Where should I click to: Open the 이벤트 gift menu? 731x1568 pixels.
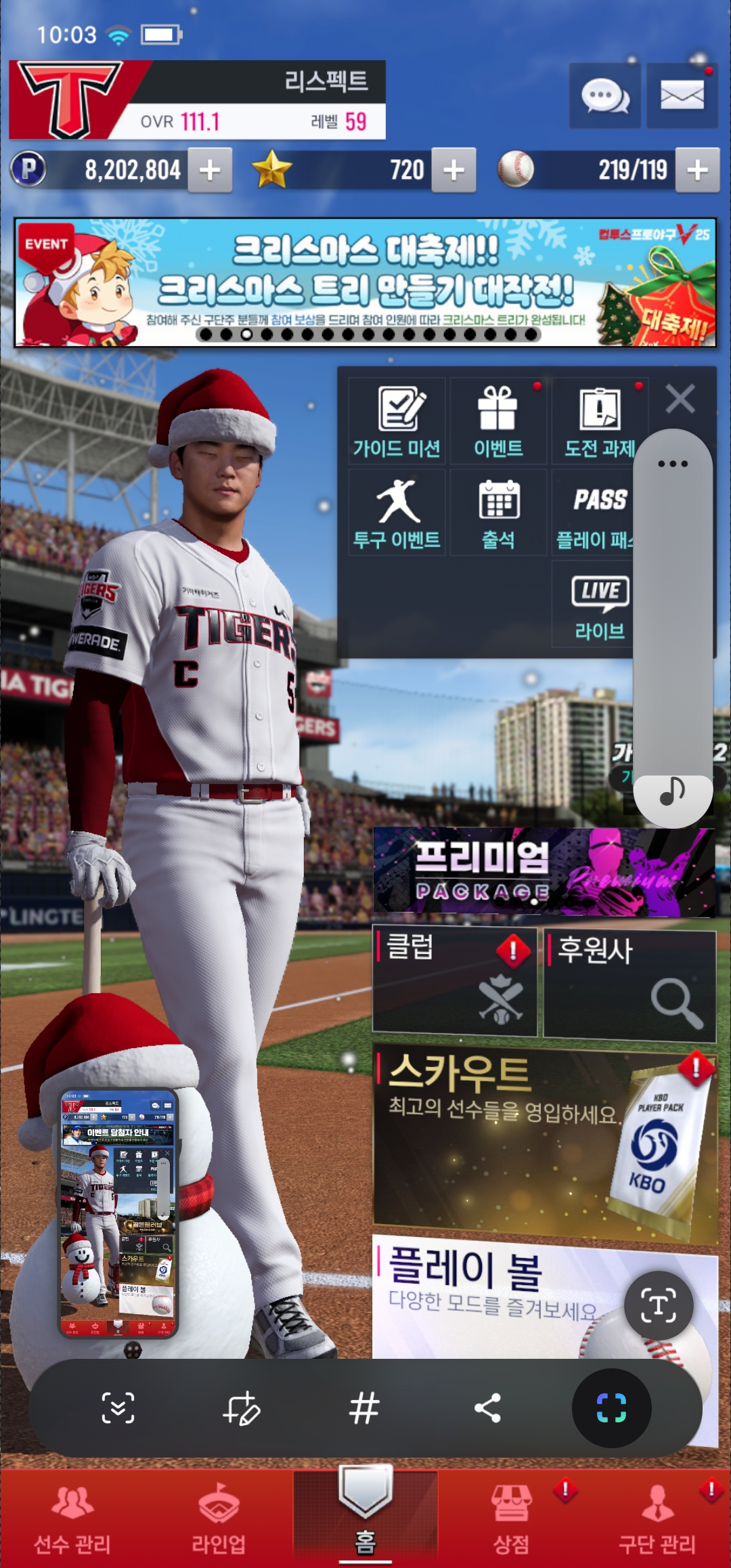click(498, 421)
